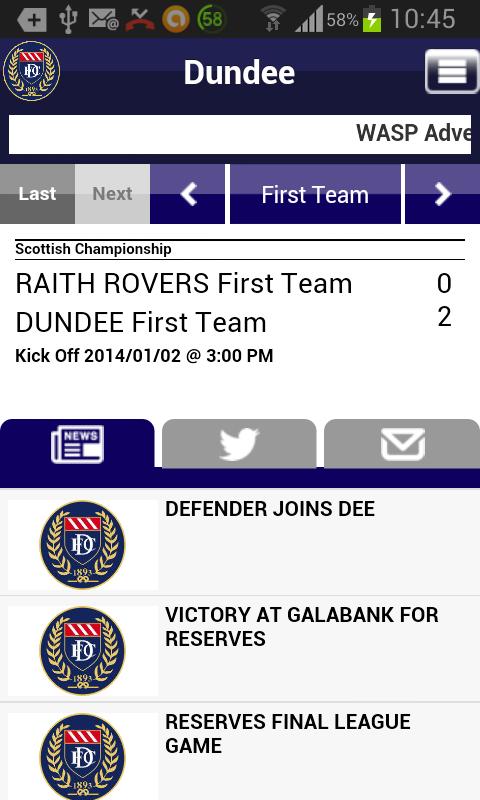
Task: Go to next team with right arrow
Action: [442, 194]
